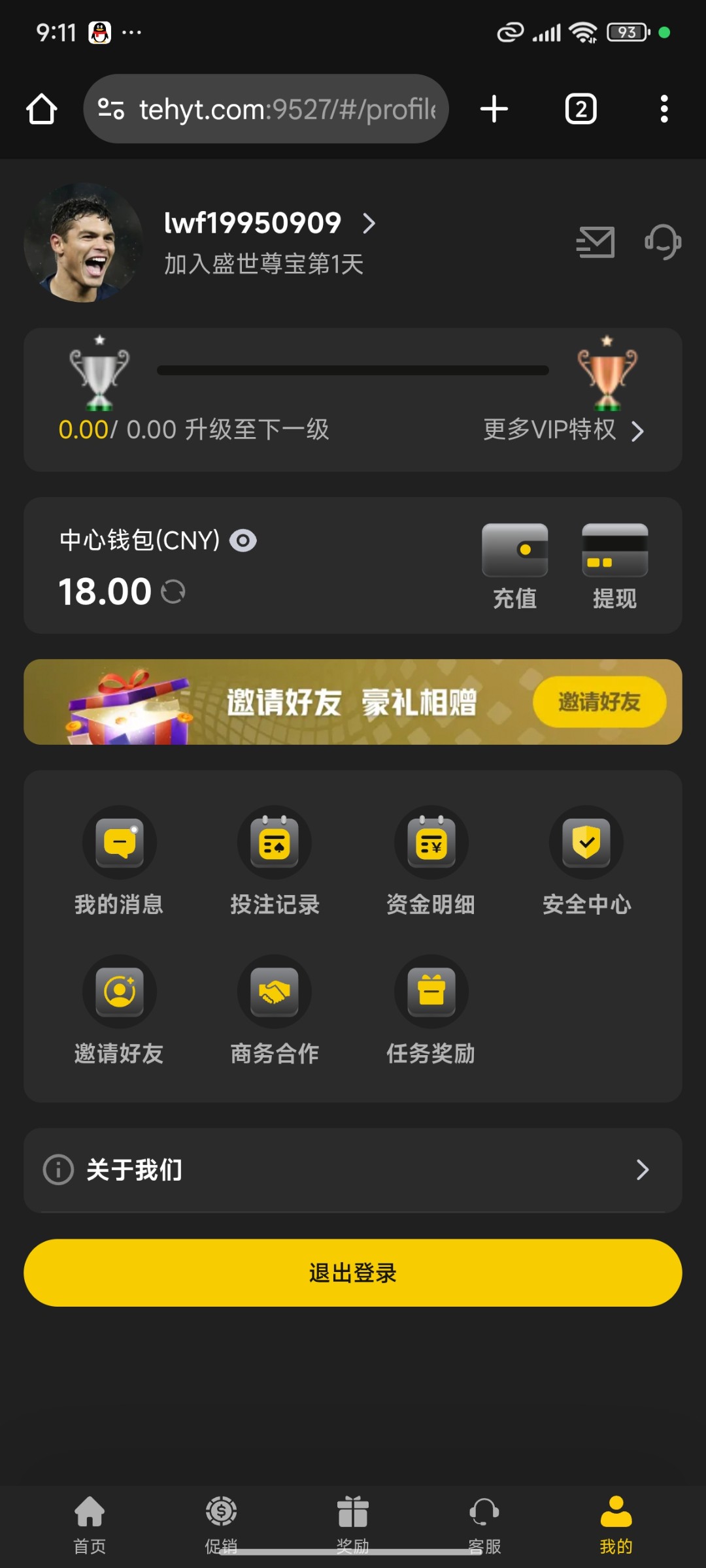
Task: Tap the yellow 邀请好友 banner button
Action: point(599,702)
